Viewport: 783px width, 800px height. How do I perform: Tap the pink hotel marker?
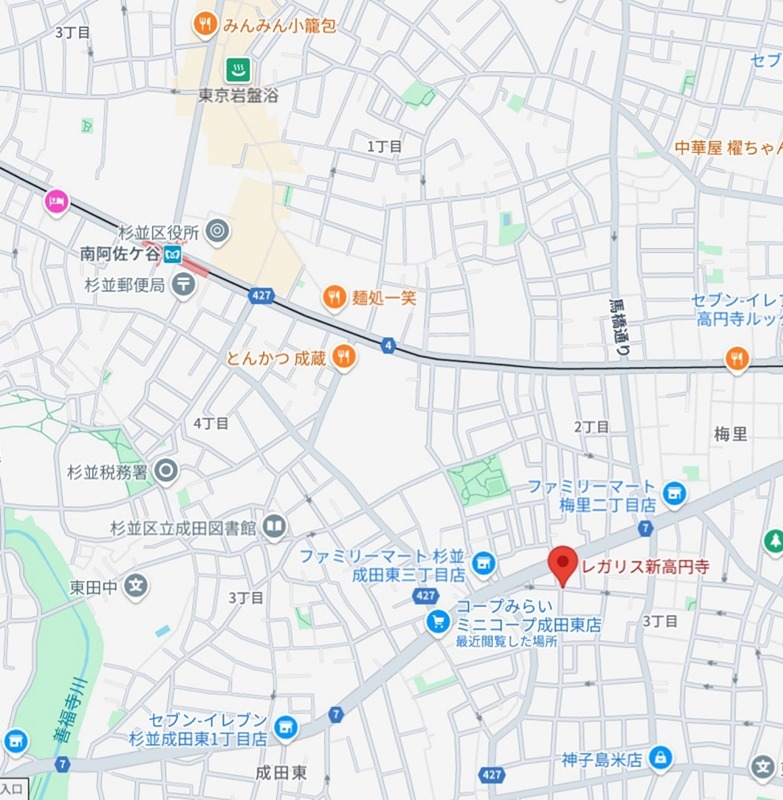coord(56,202)
